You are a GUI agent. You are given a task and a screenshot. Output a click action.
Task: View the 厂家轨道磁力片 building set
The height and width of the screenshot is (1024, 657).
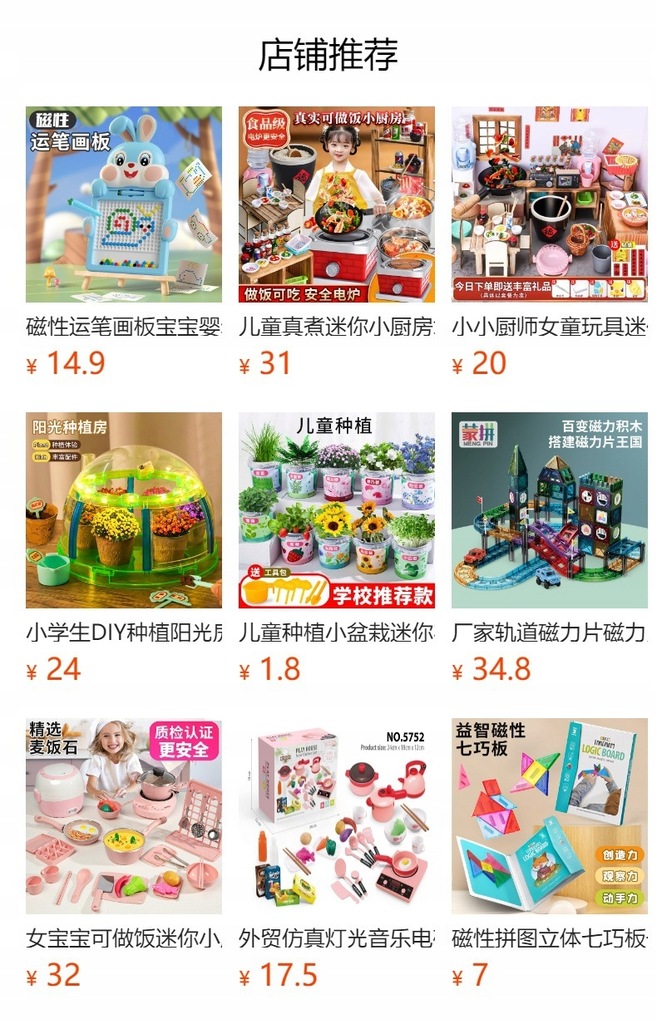(549, 510)
